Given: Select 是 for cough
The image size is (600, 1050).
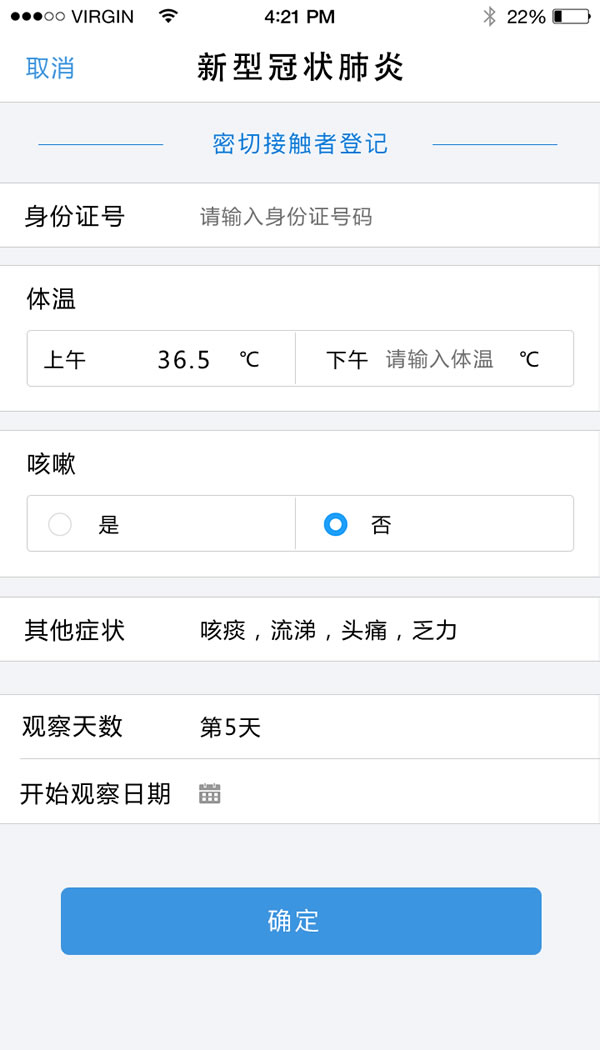Looking at the screenshot, I should 161,524.
